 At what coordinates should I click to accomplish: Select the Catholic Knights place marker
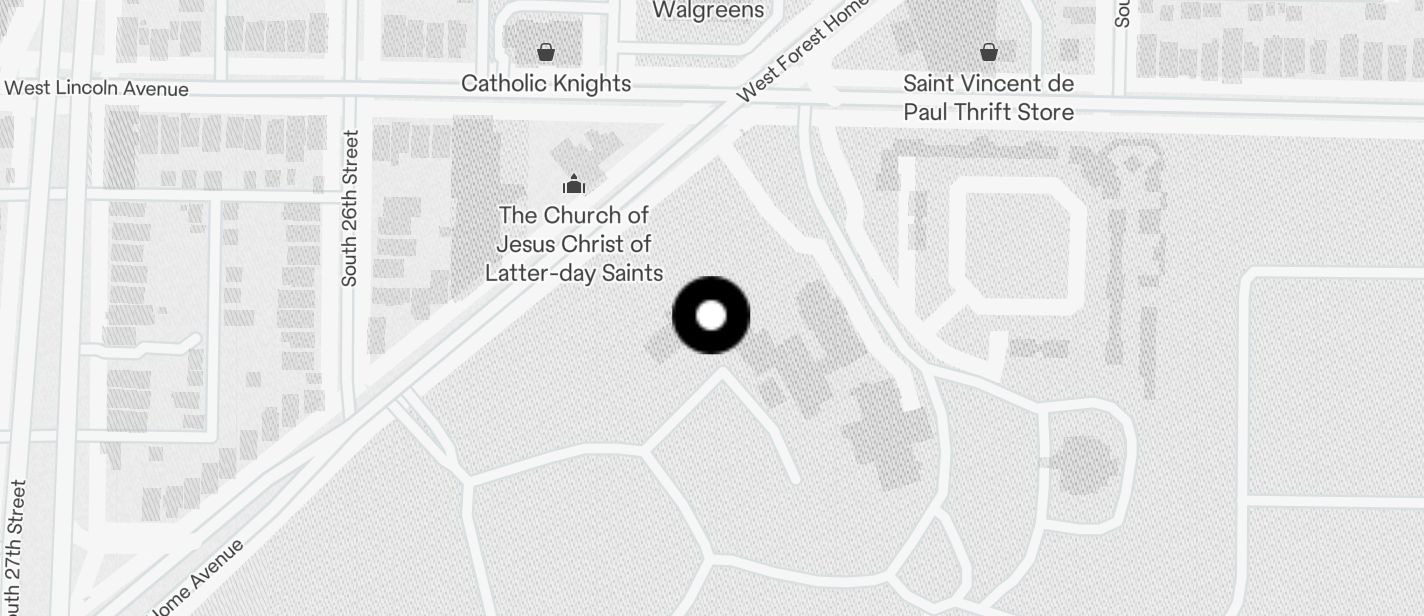546,52
